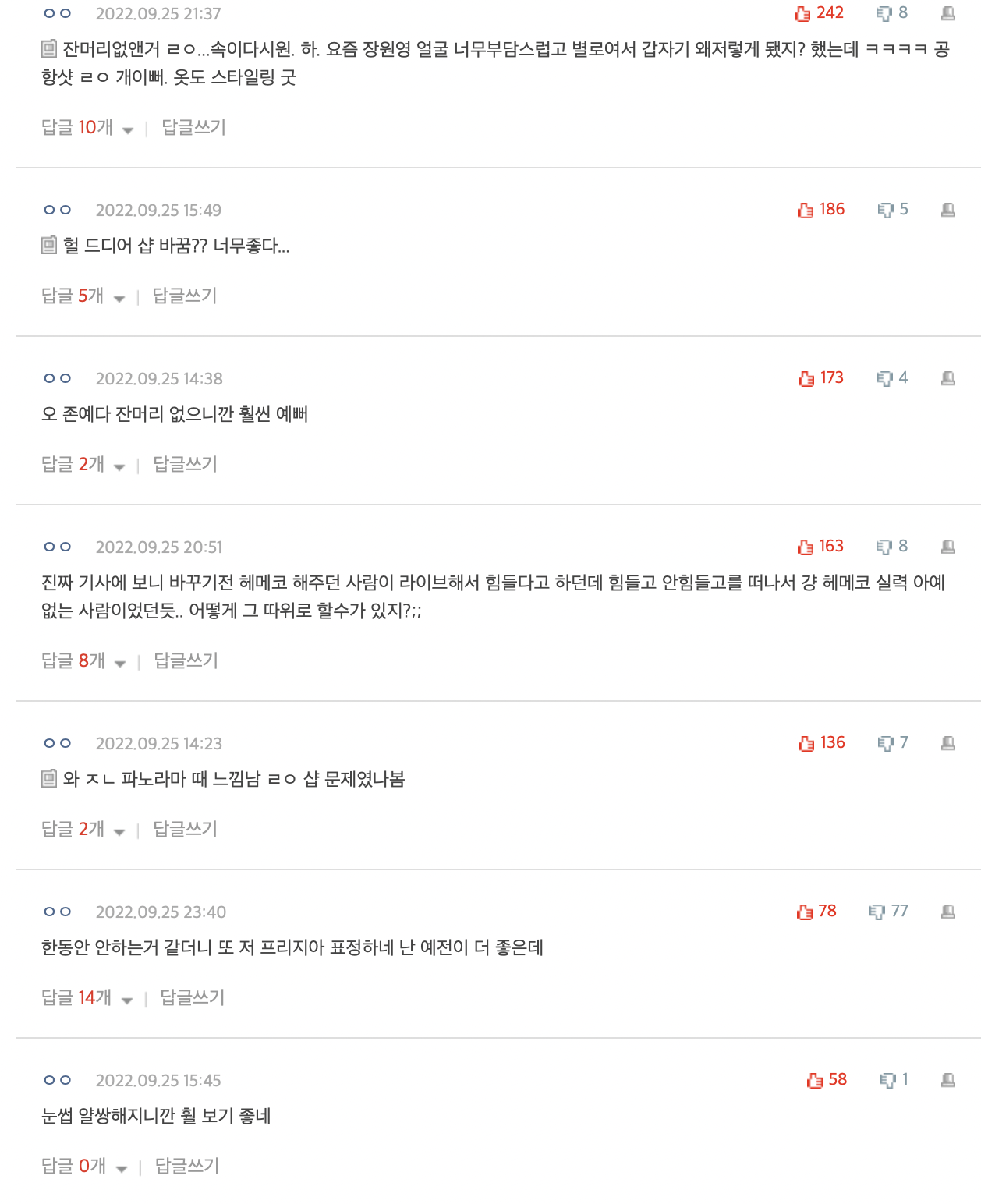The width and height of the screenshot is (981, 1204).
Task: Report the comment posted at 14:23
Action: (x=948, y=743)
